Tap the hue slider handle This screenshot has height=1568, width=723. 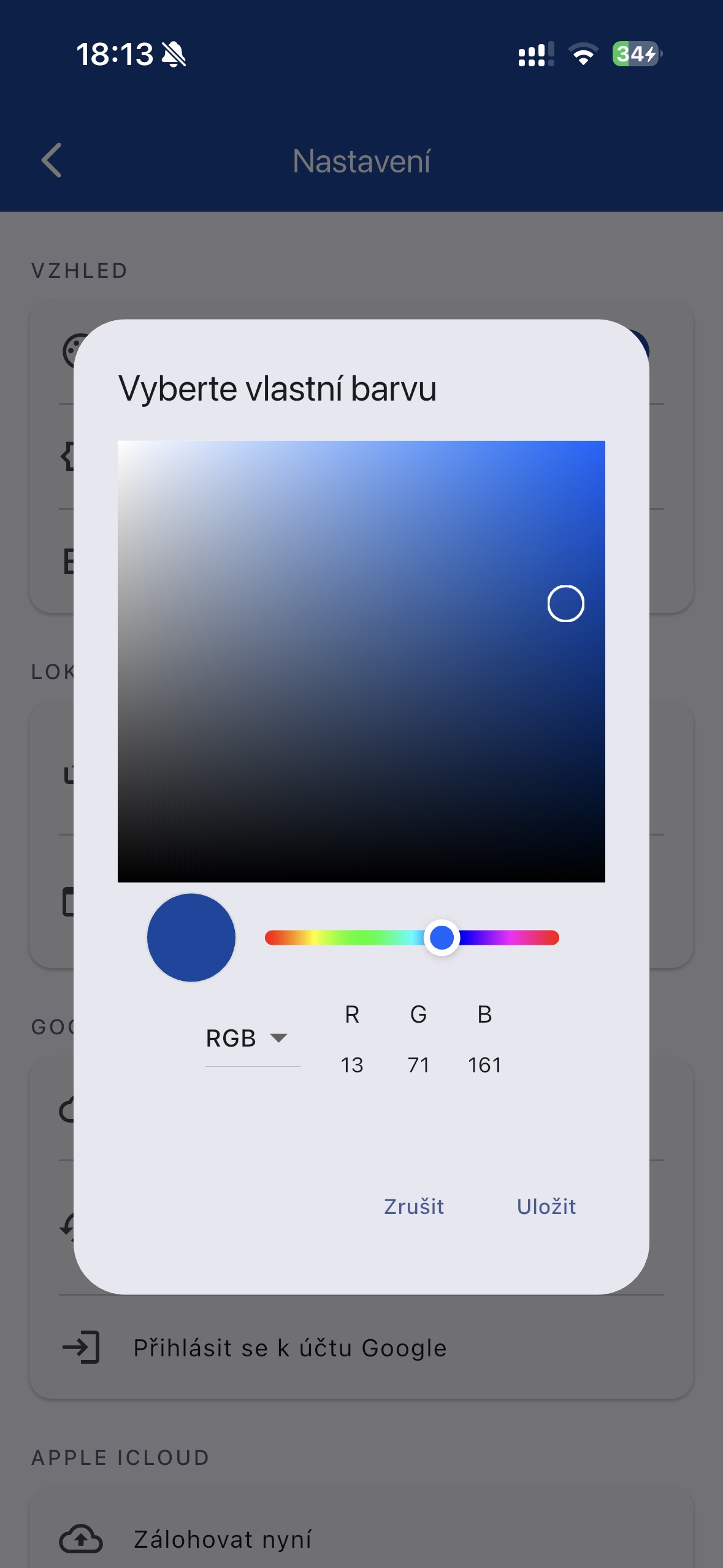click(x=442, y=937)
